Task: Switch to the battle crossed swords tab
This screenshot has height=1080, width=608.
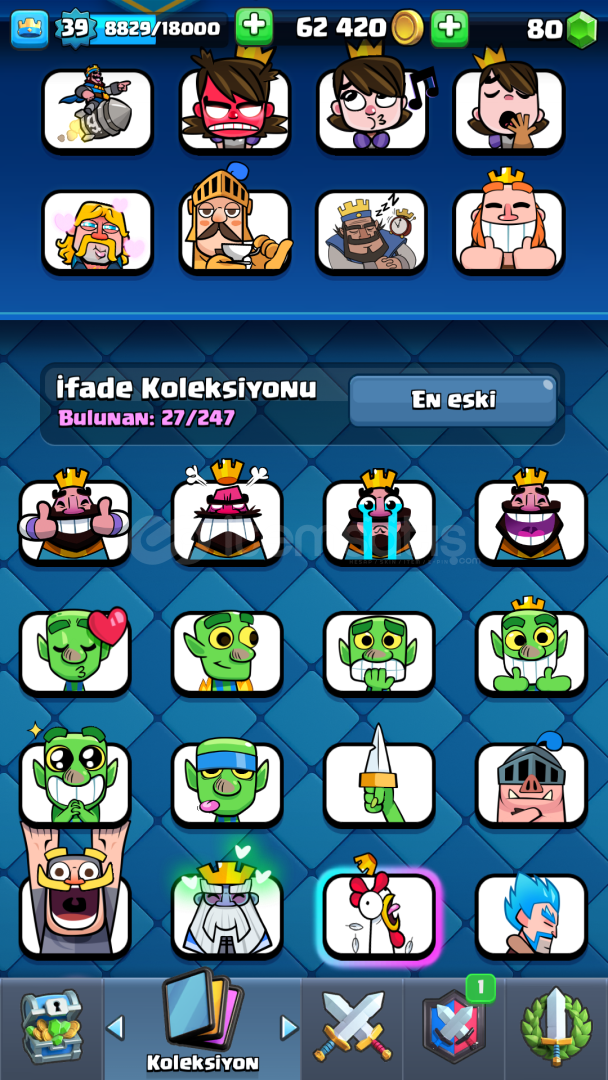Action: (353, 1026)
